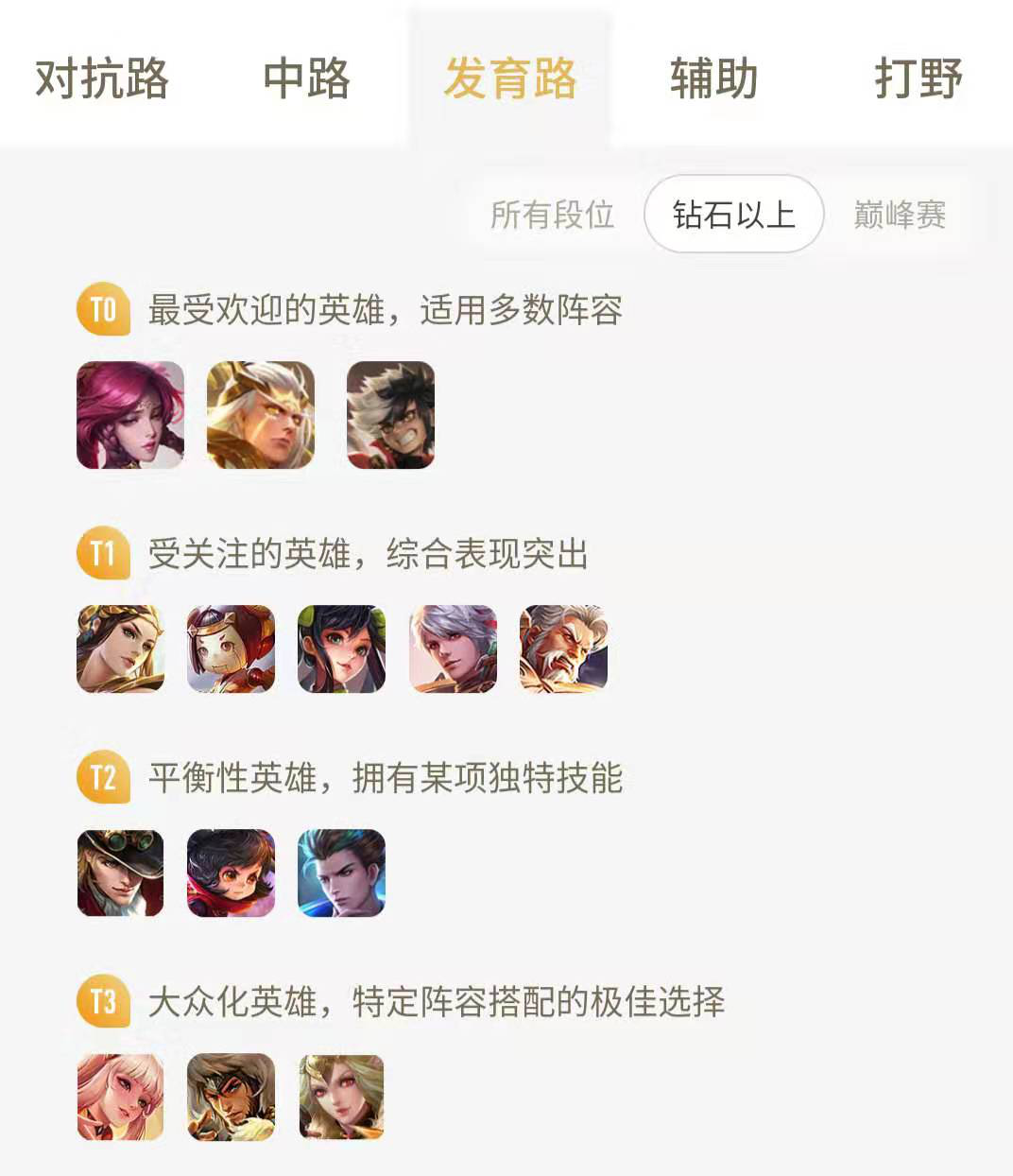Select the 发育路 tab

click(510, 78)
